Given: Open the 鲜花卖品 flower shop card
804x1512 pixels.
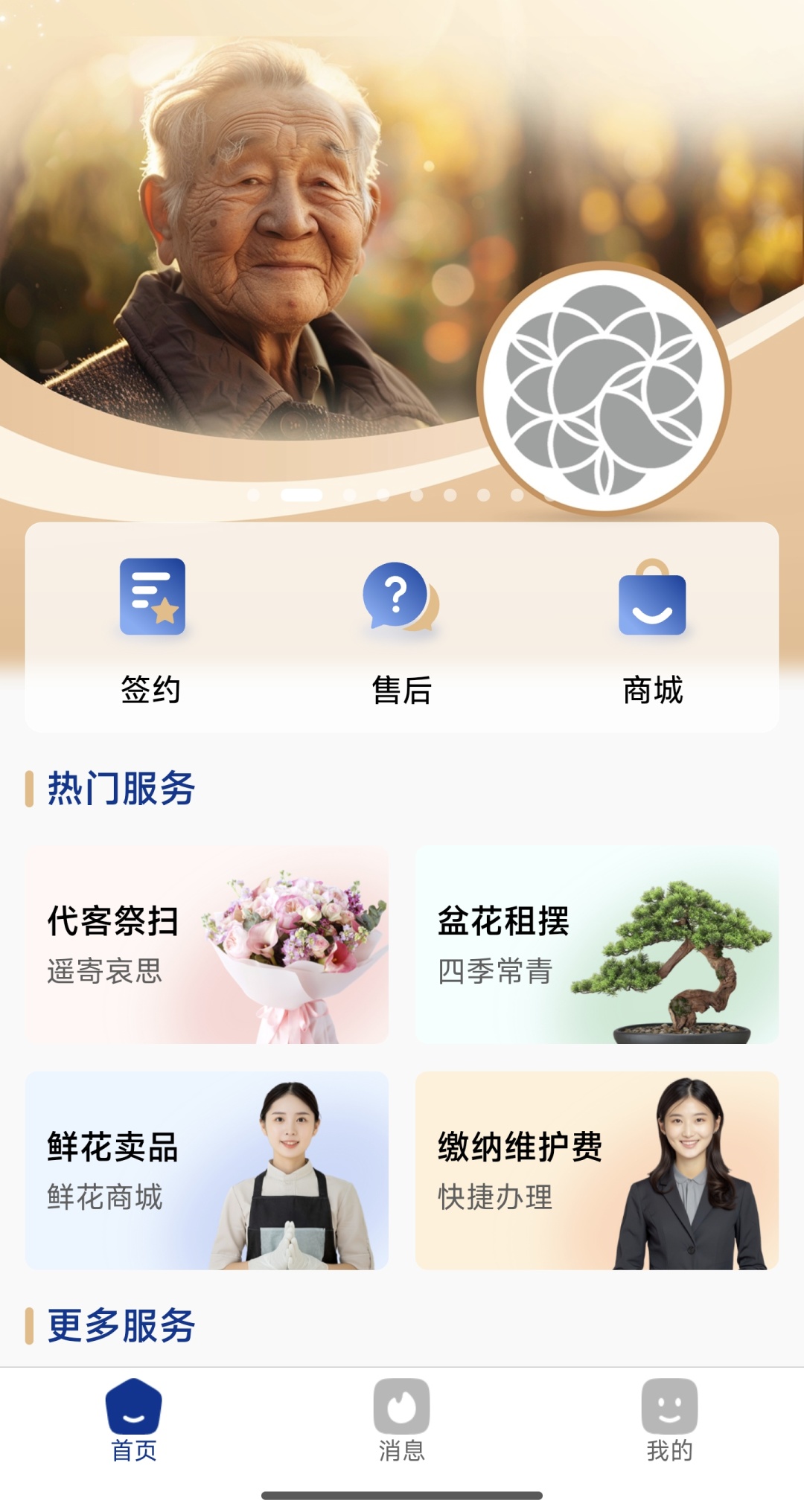Looking at the screenshot, I should click(207, 1170).
